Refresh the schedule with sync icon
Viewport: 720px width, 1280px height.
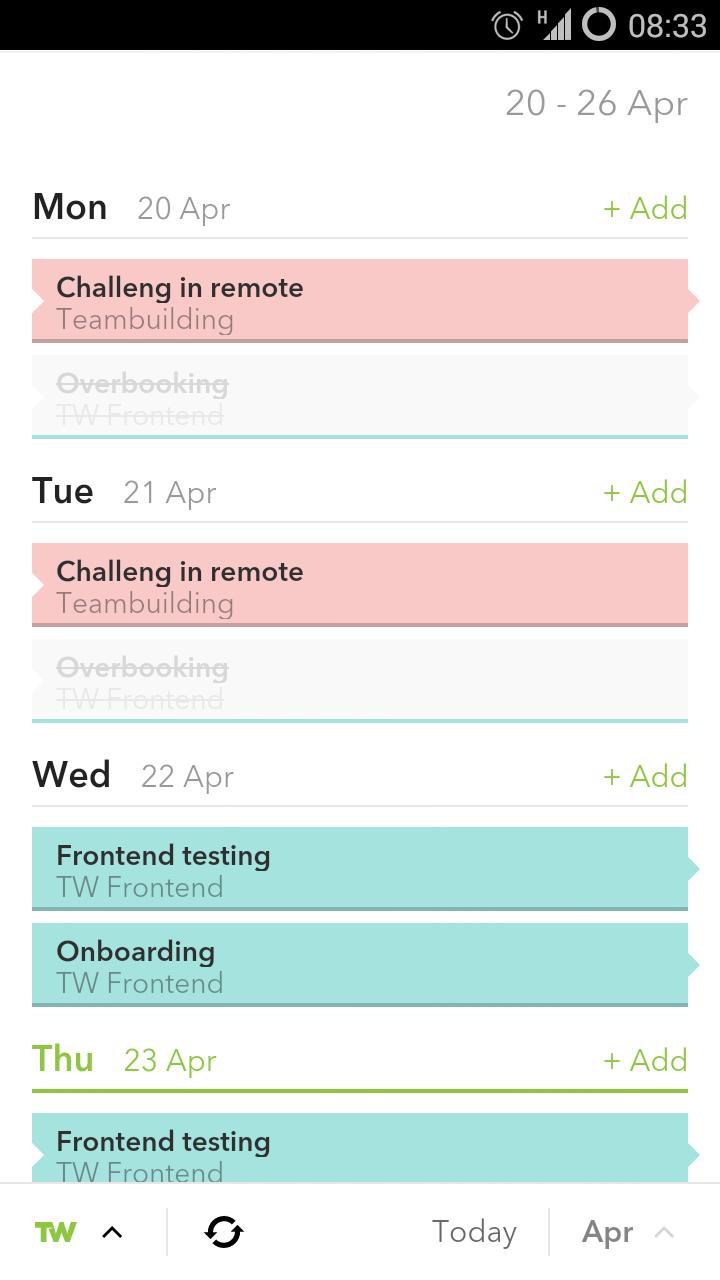tap(224, 1232)
